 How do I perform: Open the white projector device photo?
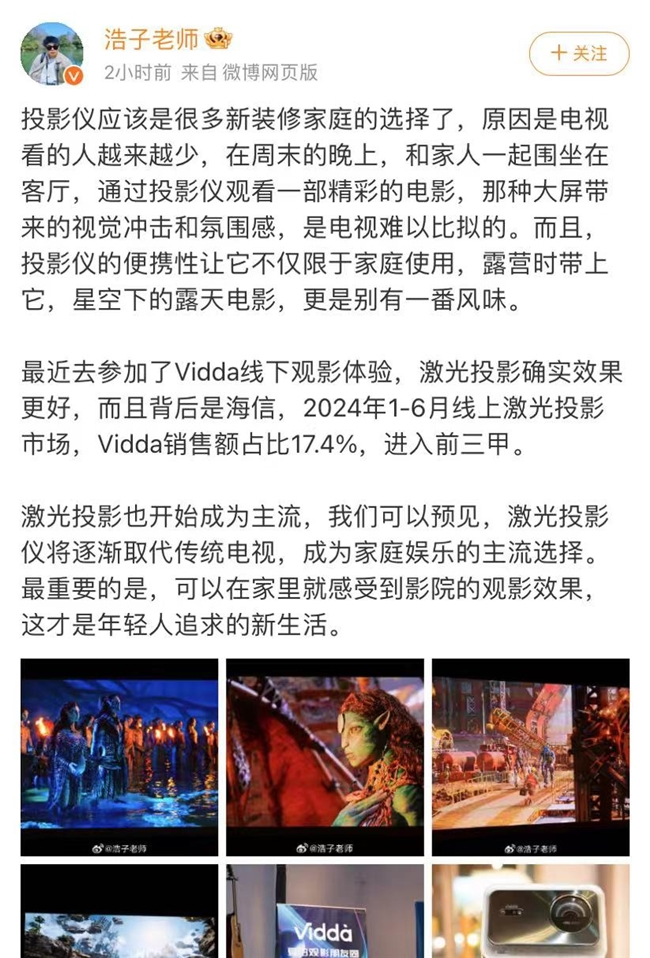530,912
